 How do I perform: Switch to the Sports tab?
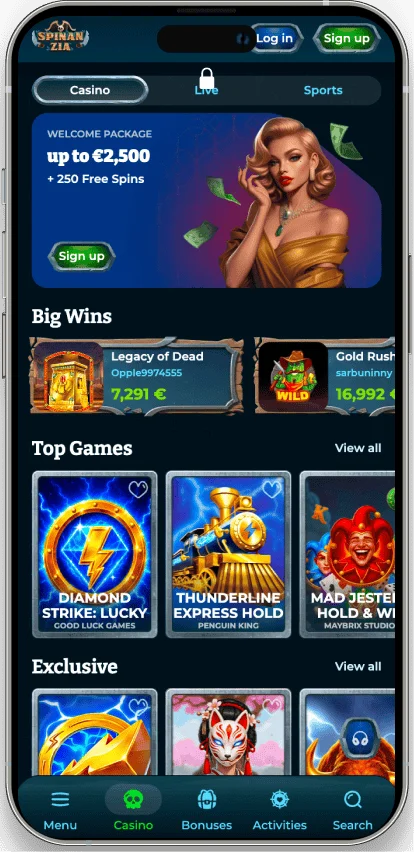[x=323, y=90]
